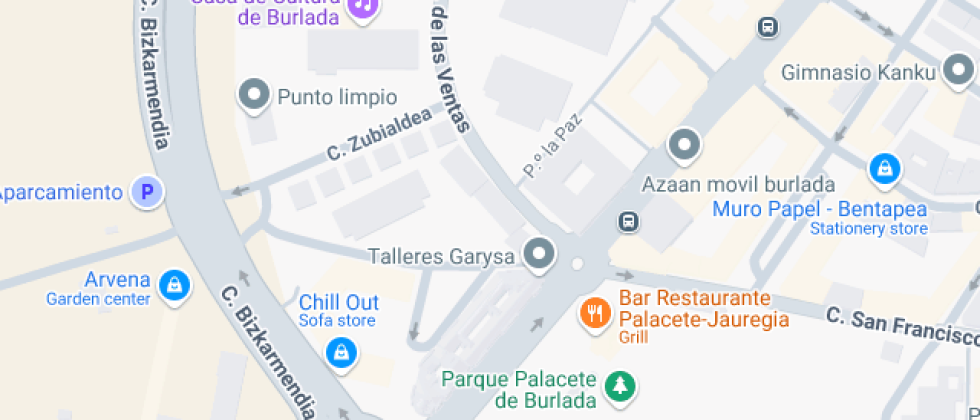Select the Aparcamiento parking marker
980x420 pixels.
(x=148, y=192)
